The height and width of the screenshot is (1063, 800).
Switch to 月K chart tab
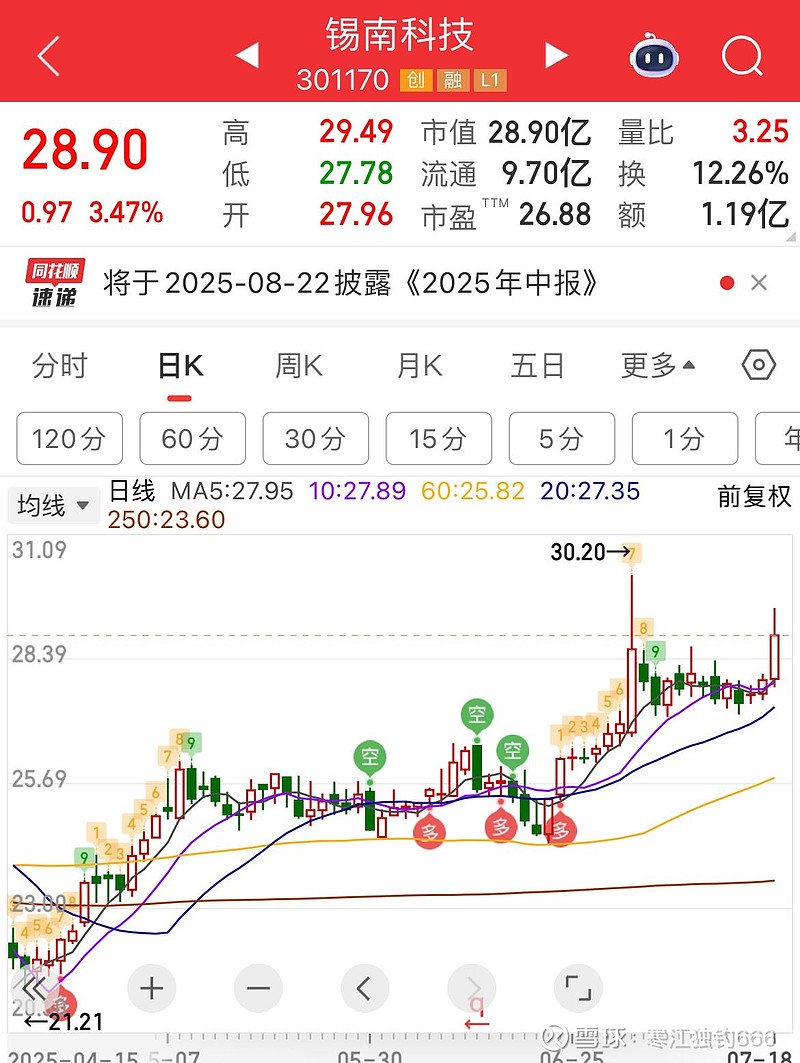point(419,366)
